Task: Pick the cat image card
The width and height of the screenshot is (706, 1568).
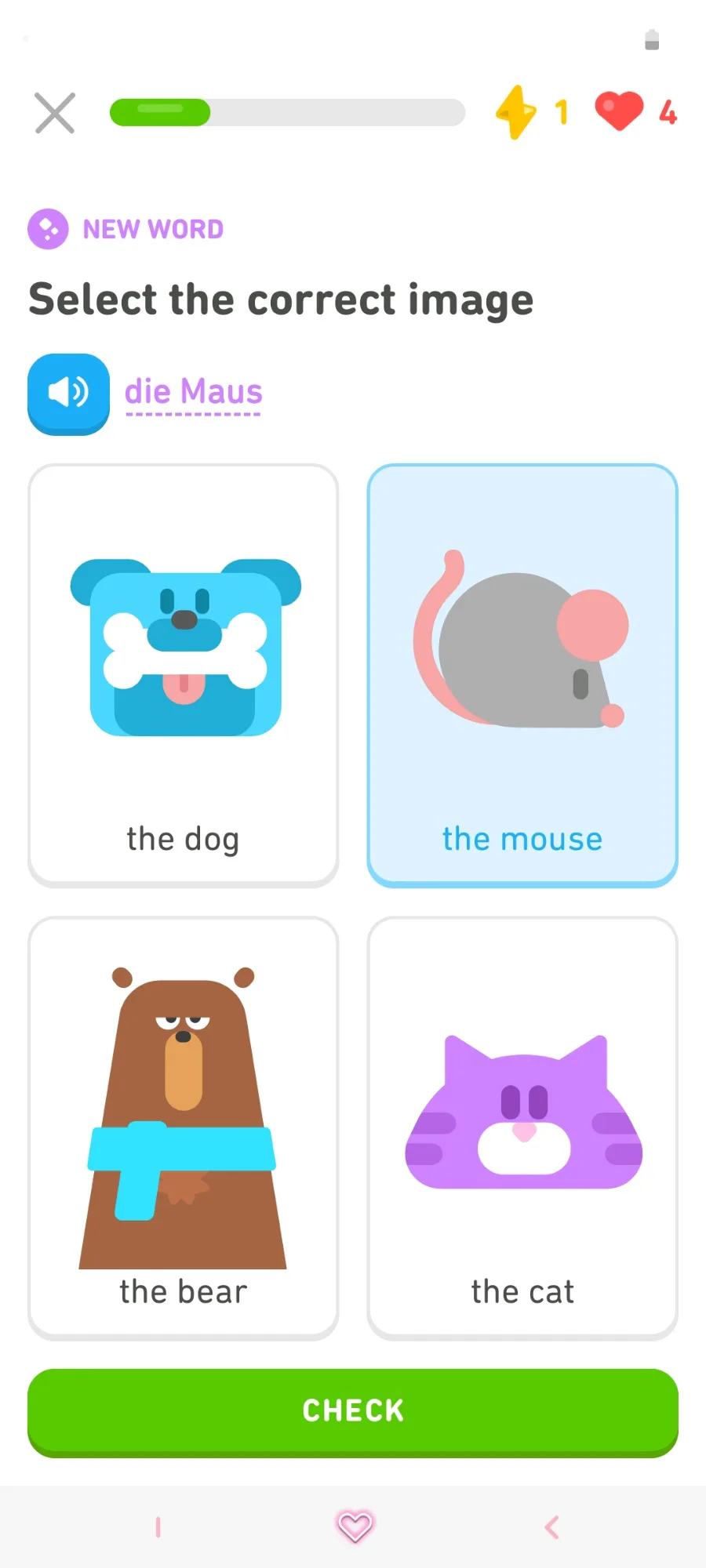Action: 522,1128
